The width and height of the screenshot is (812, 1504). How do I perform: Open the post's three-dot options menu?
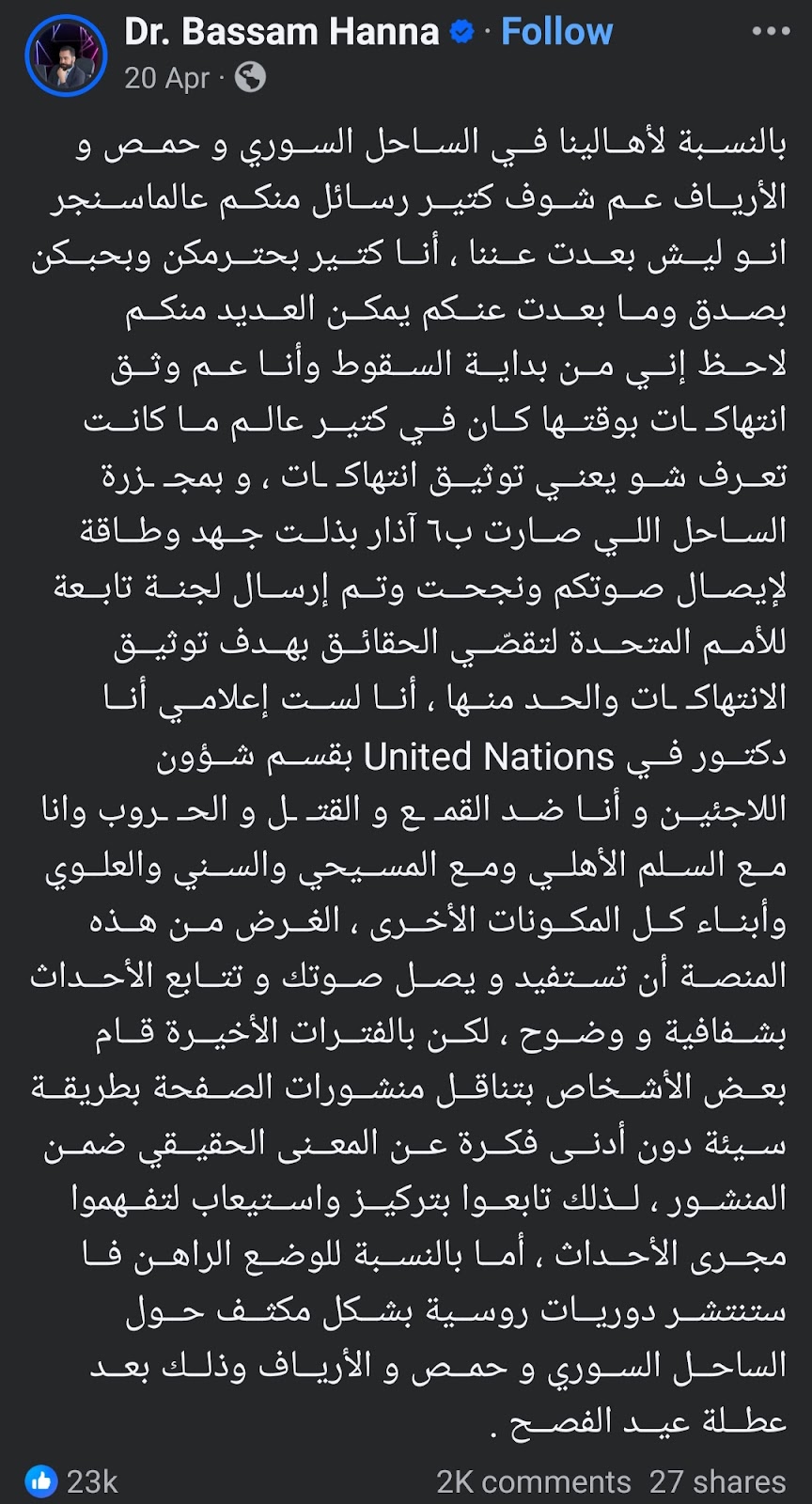click(771, 32)
